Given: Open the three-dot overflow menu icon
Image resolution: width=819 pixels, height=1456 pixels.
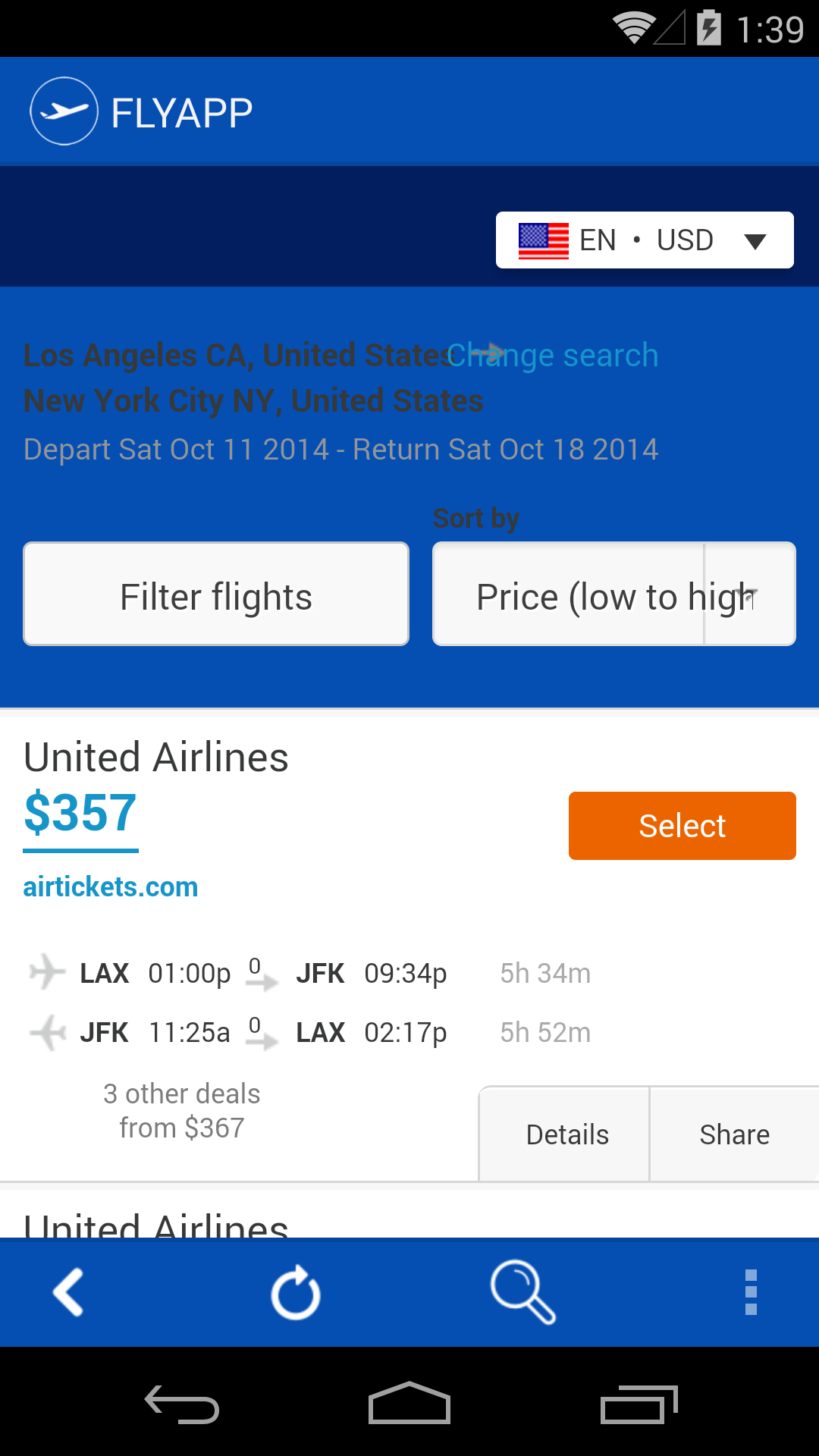Looking at the screenshot, I should pyautogui.click(x=750, y=1293).
